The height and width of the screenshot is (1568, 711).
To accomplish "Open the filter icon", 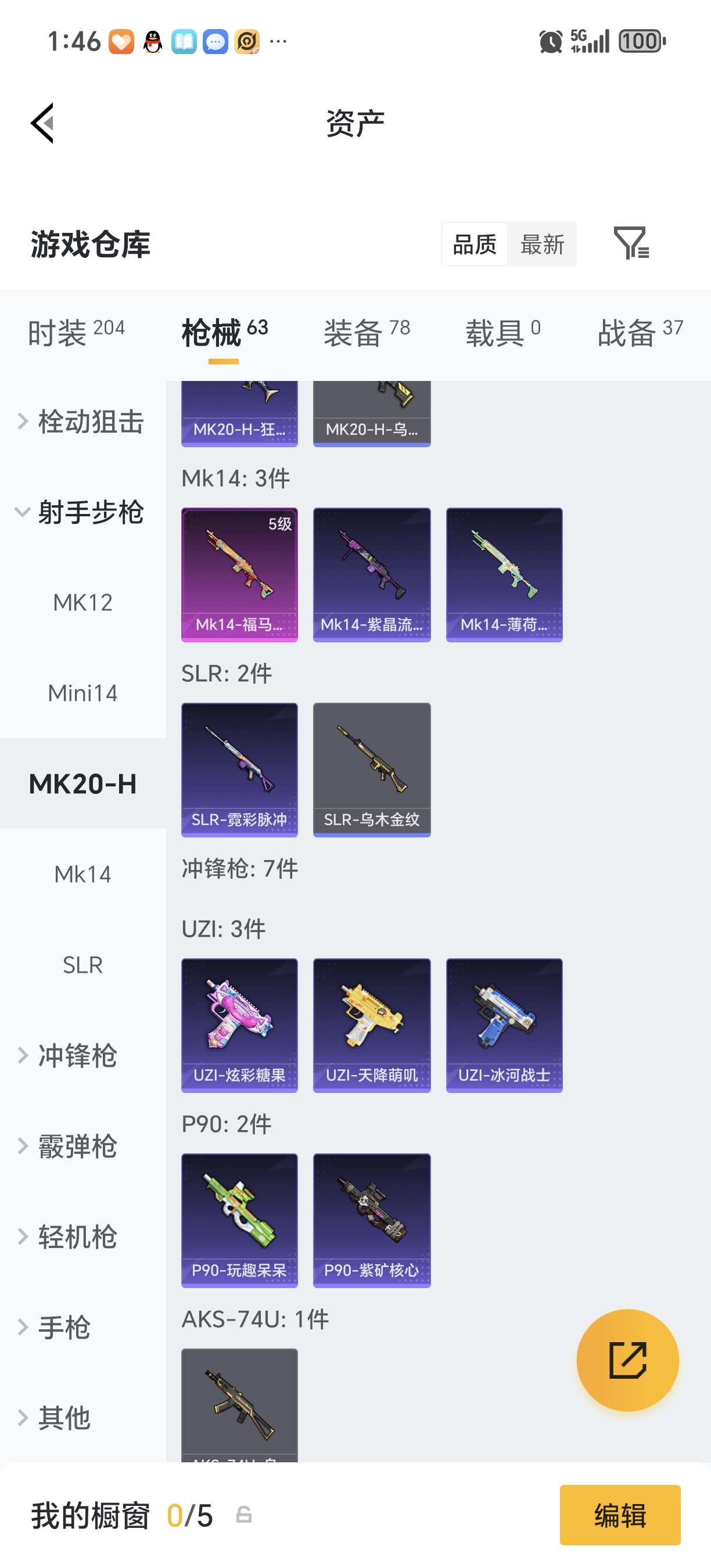I will click(631, 243).
